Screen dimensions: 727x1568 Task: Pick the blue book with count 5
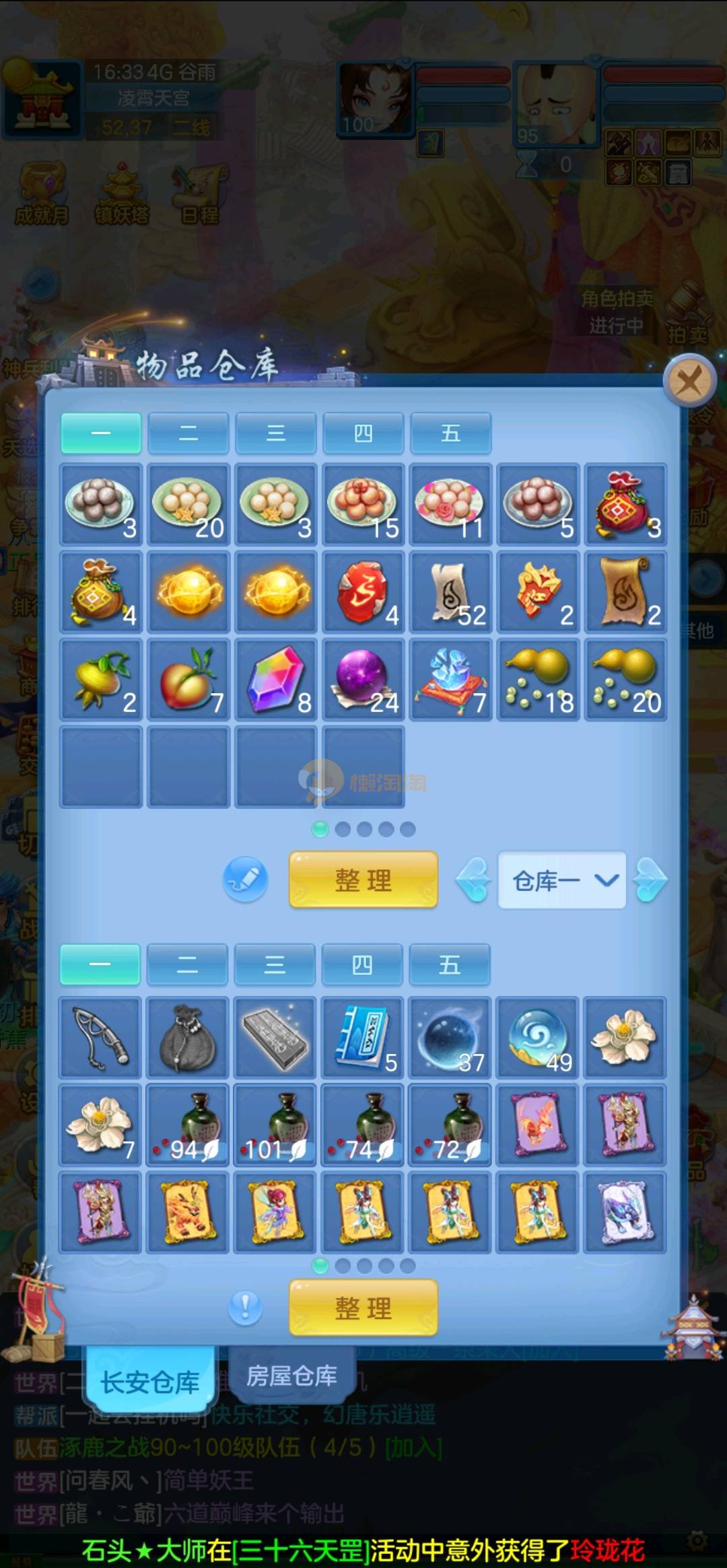(x=362, y=1037)
